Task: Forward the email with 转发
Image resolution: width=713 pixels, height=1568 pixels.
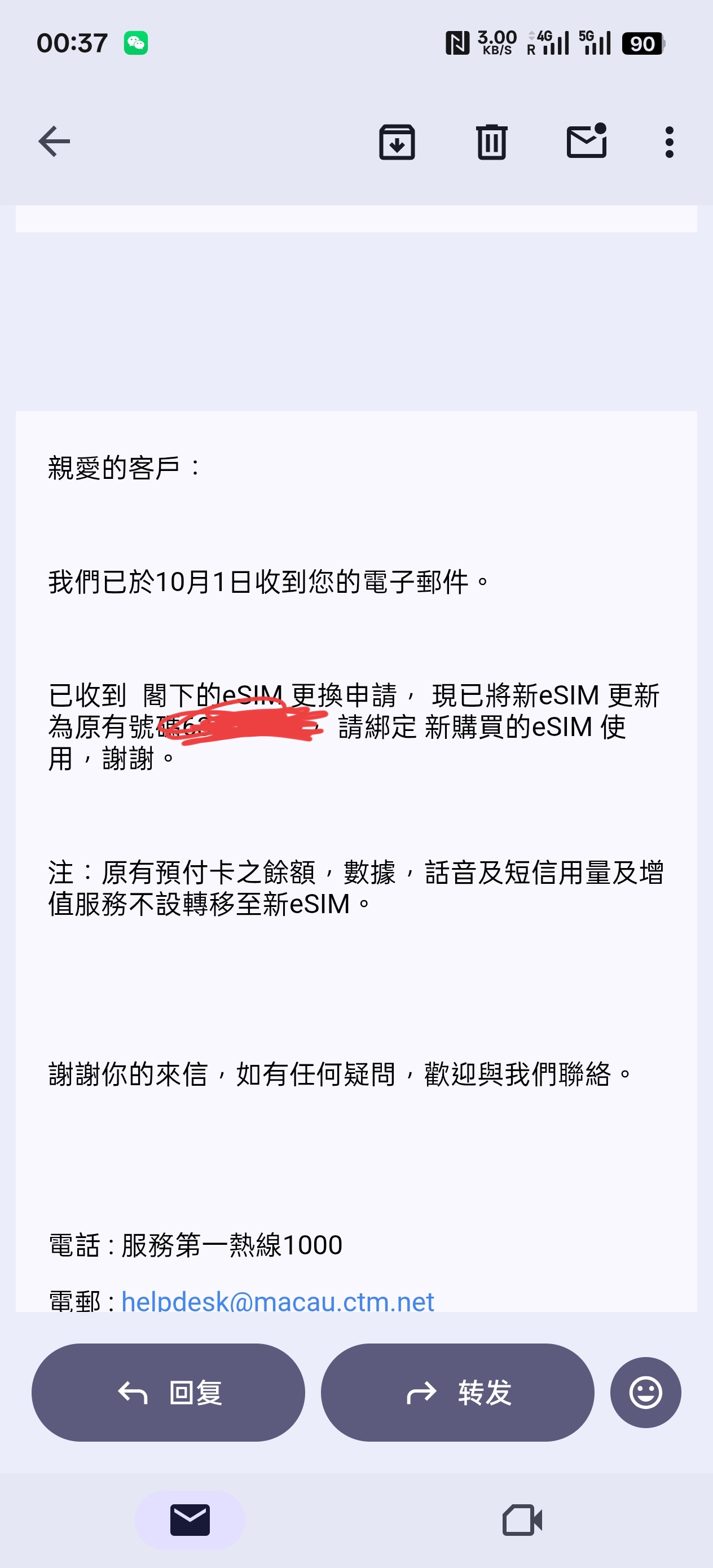Action: 457,1393
